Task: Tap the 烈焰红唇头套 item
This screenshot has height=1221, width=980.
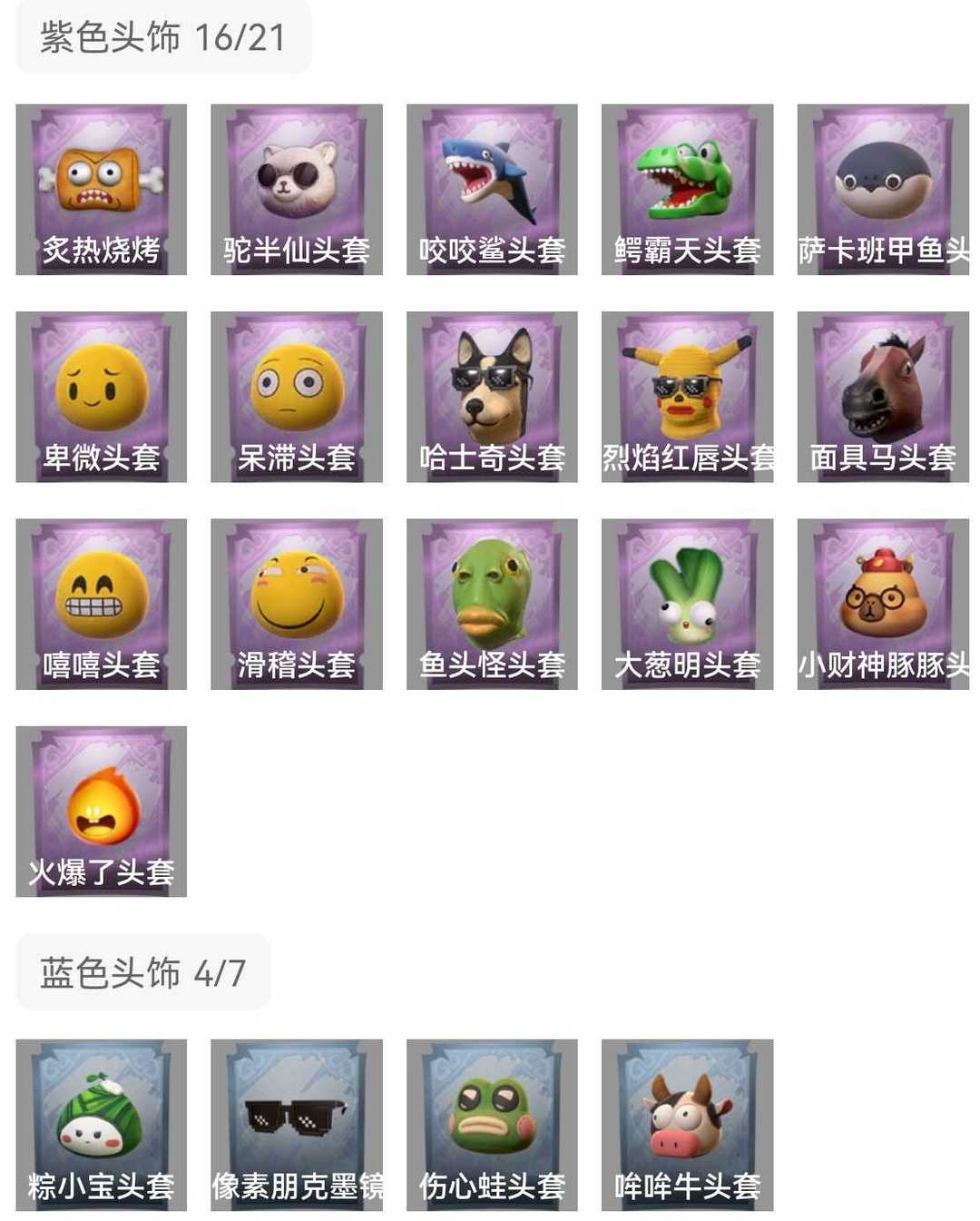Action: tap(687, 396)
